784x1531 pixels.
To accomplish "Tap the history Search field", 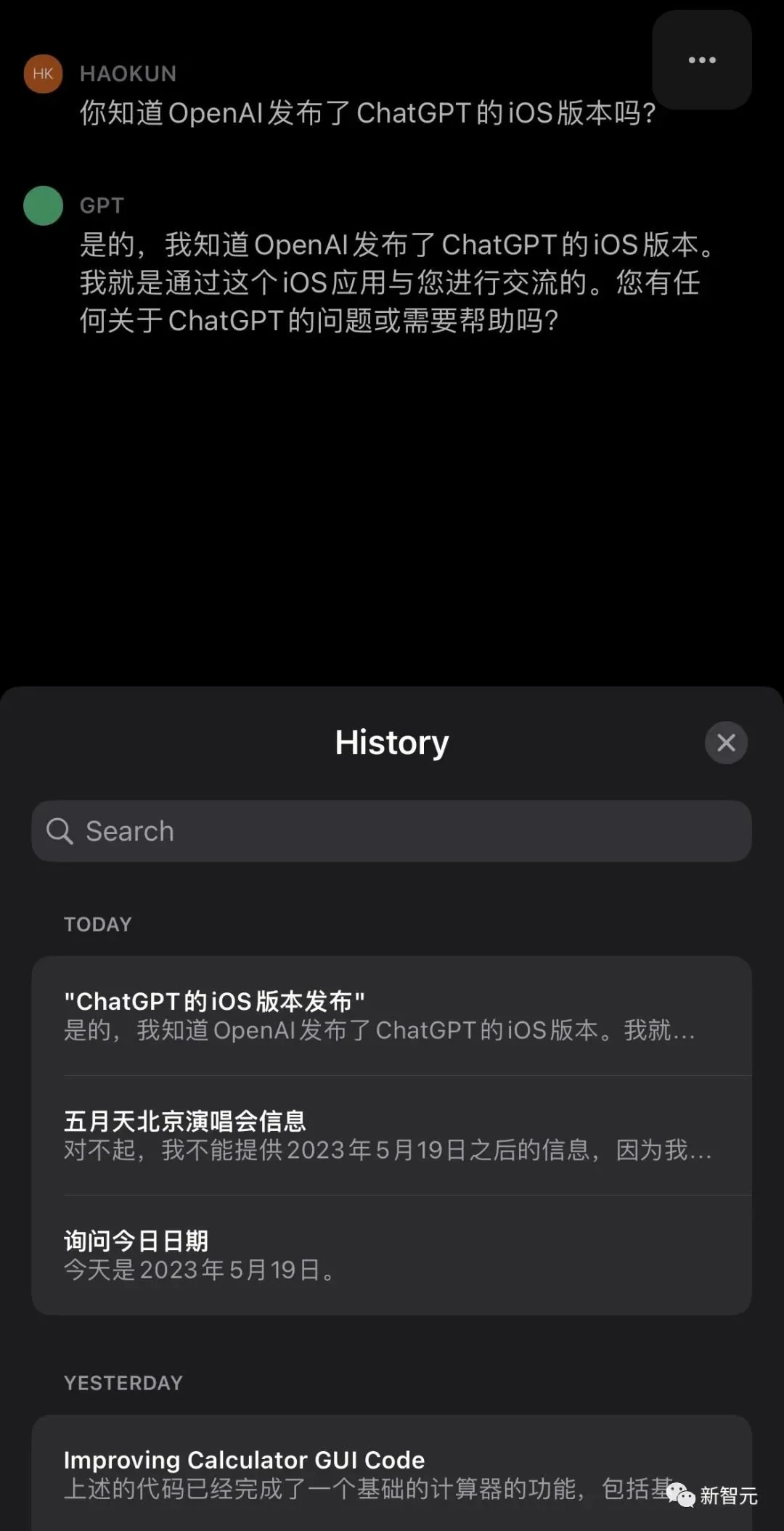I will 392,831.
